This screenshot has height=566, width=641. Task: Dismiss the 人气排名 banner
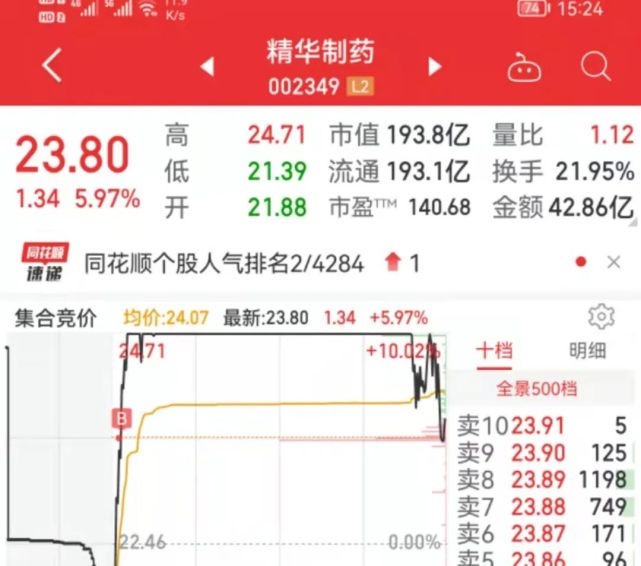pyautogui.click(x=614, y=263)
